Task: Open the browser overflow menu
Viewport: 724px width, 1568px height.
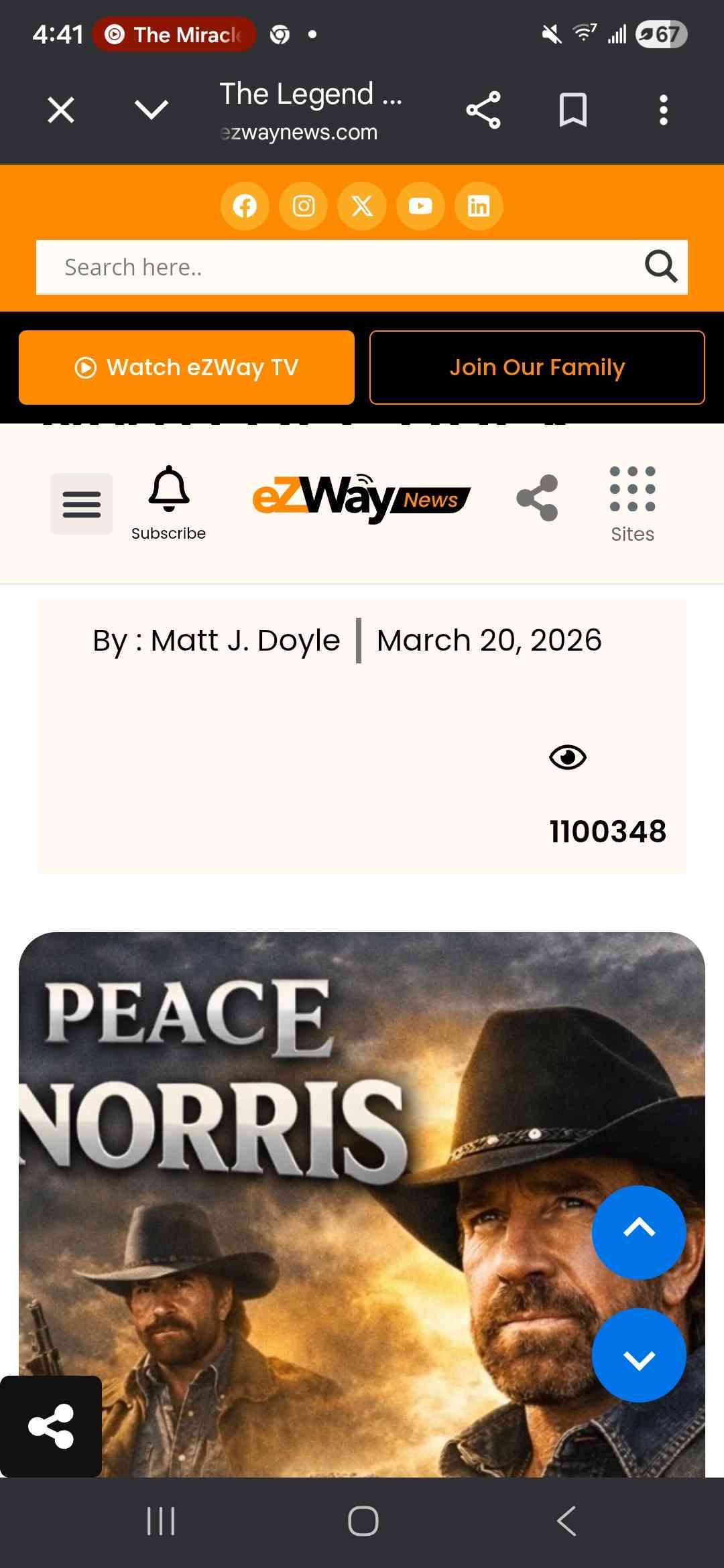Action: click(x=663, y=110)
